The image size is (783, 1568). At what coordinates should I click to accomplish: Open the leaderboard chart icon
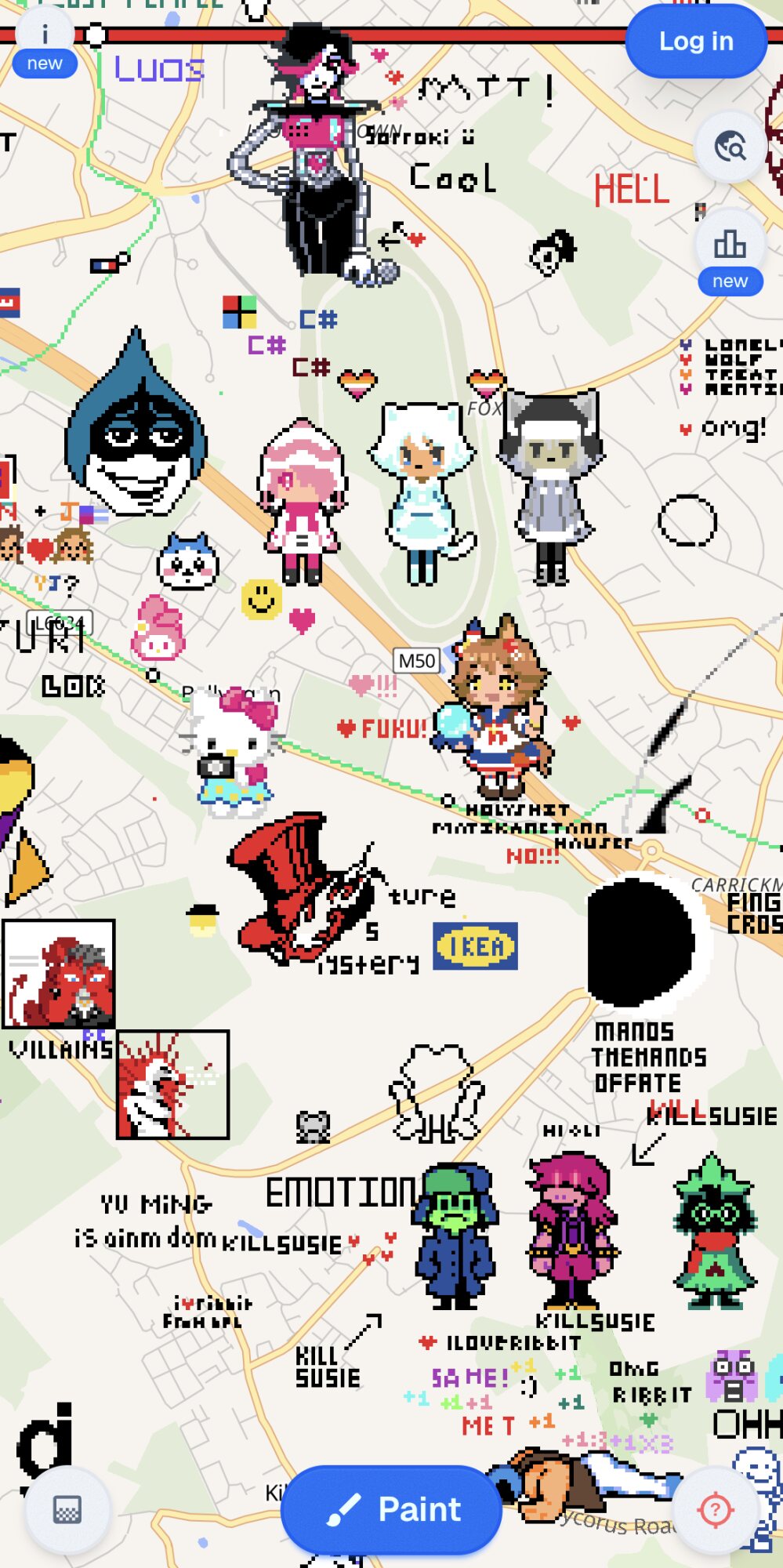coord(730,245)
